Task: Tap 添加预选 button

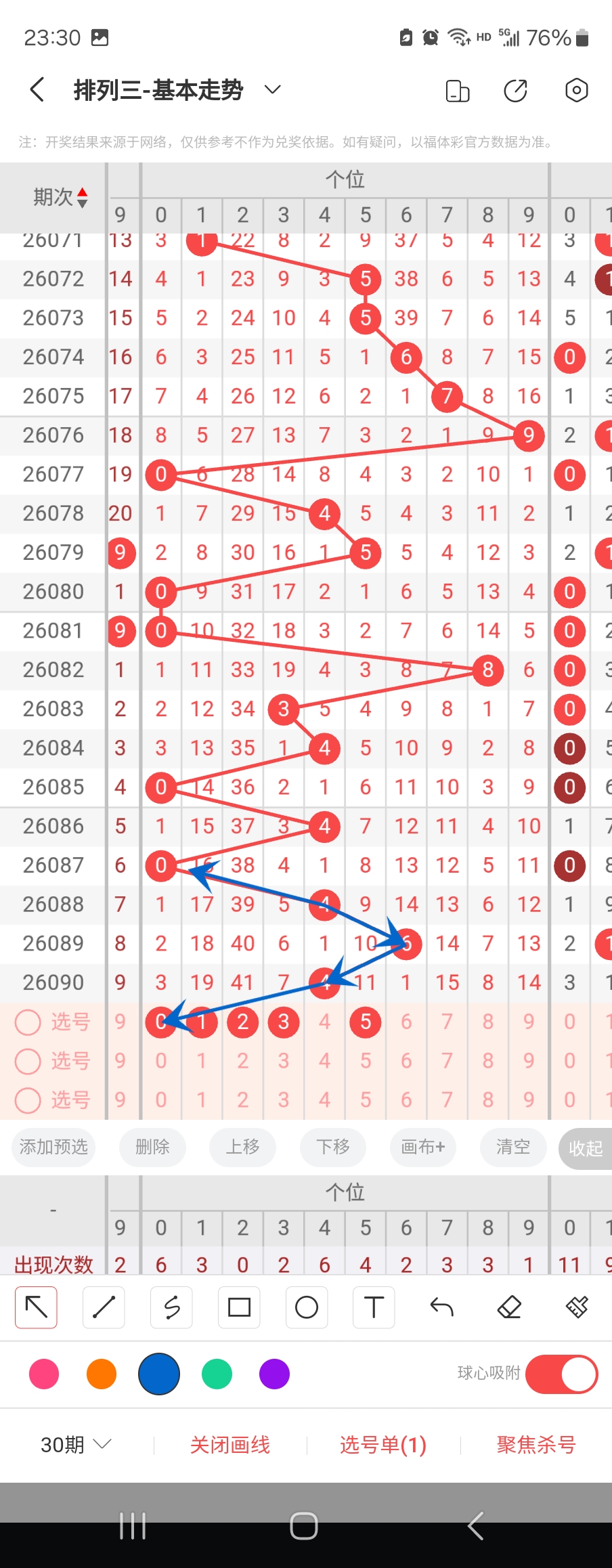Action: tap(53, 1147)
